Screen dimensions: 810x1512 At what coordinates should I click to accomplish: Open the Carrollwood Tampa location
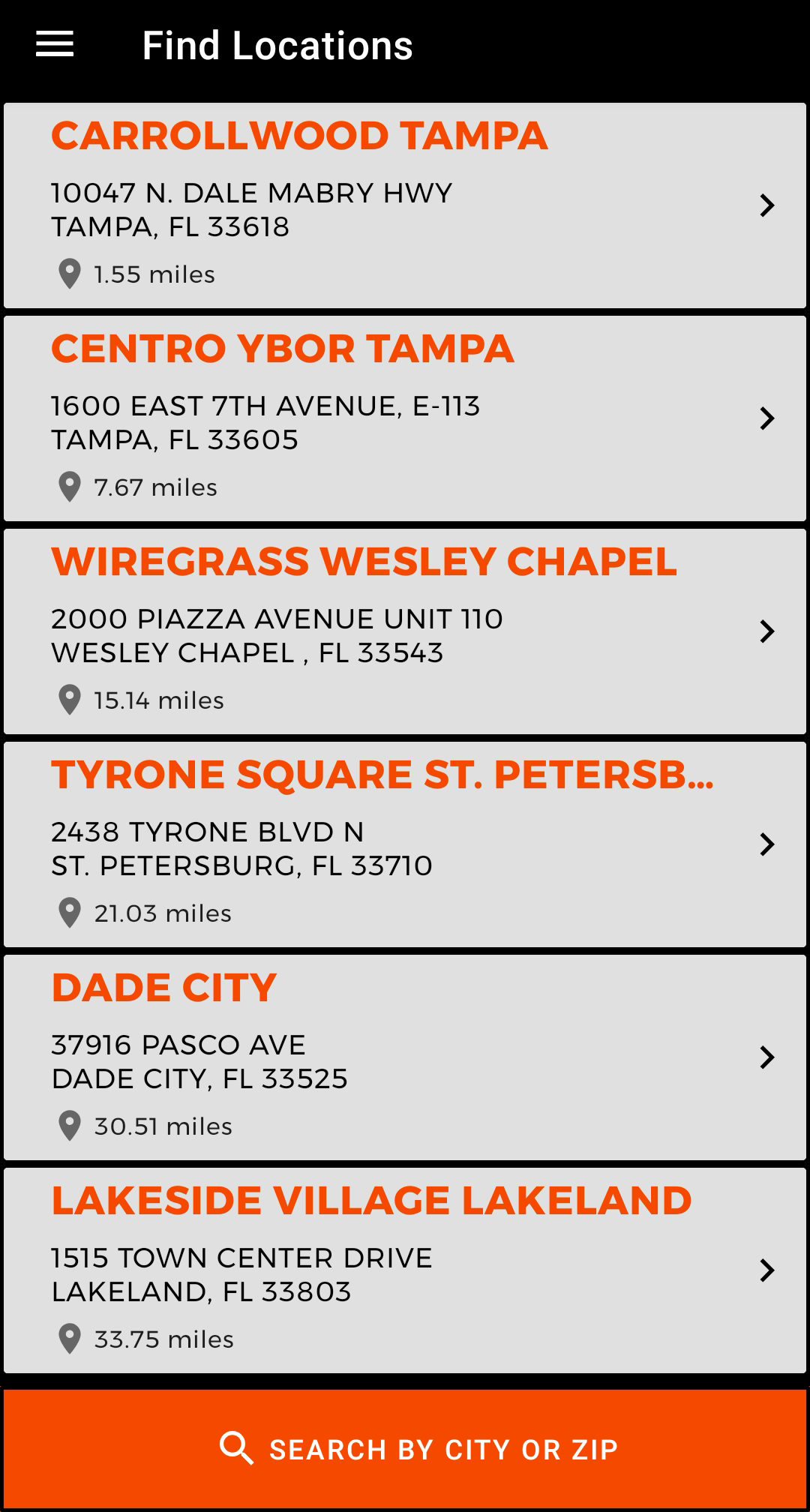point(405,205)
